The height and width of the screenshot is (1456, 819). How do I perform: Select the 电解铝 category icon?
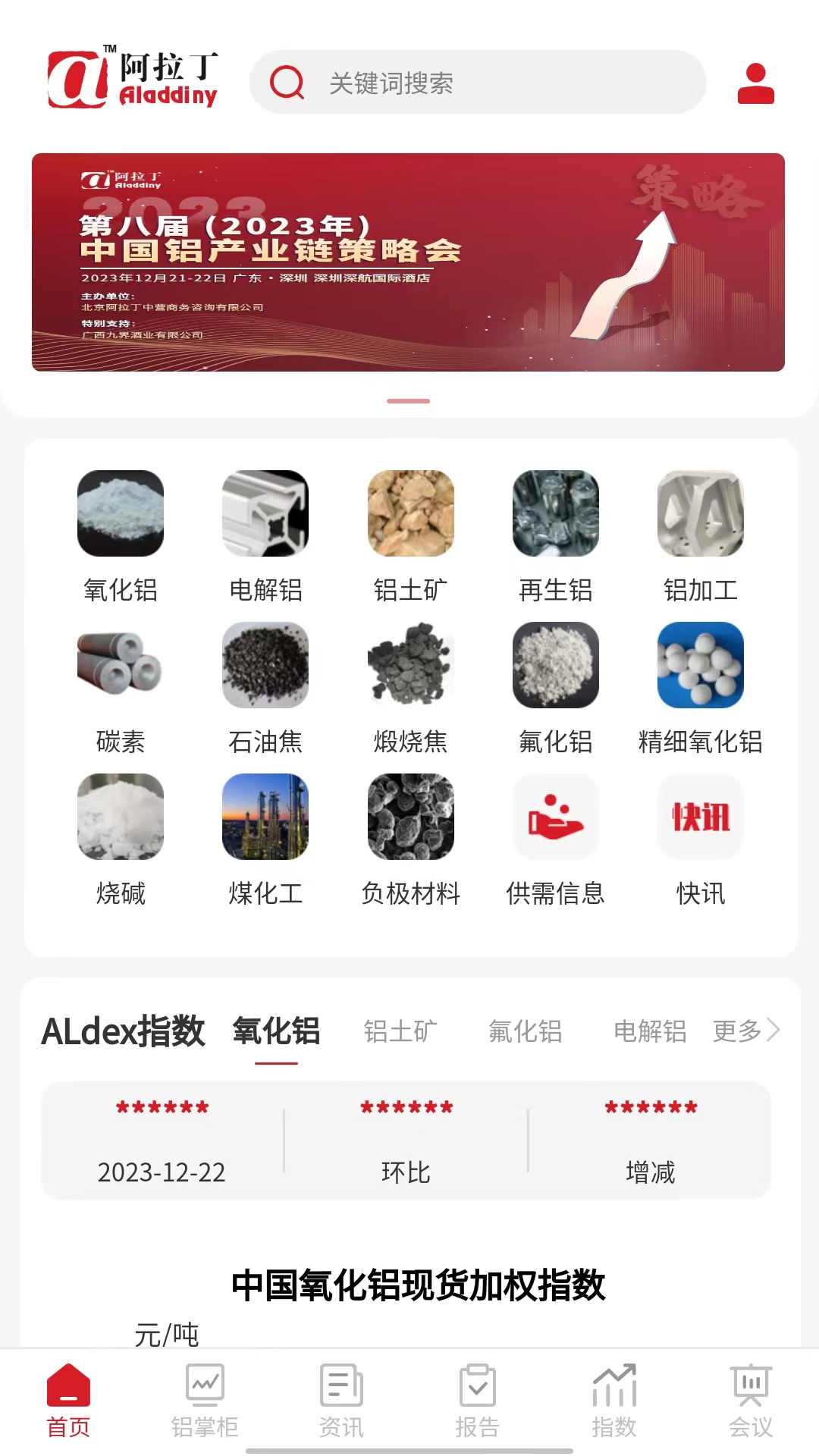[x=265, y=513]
